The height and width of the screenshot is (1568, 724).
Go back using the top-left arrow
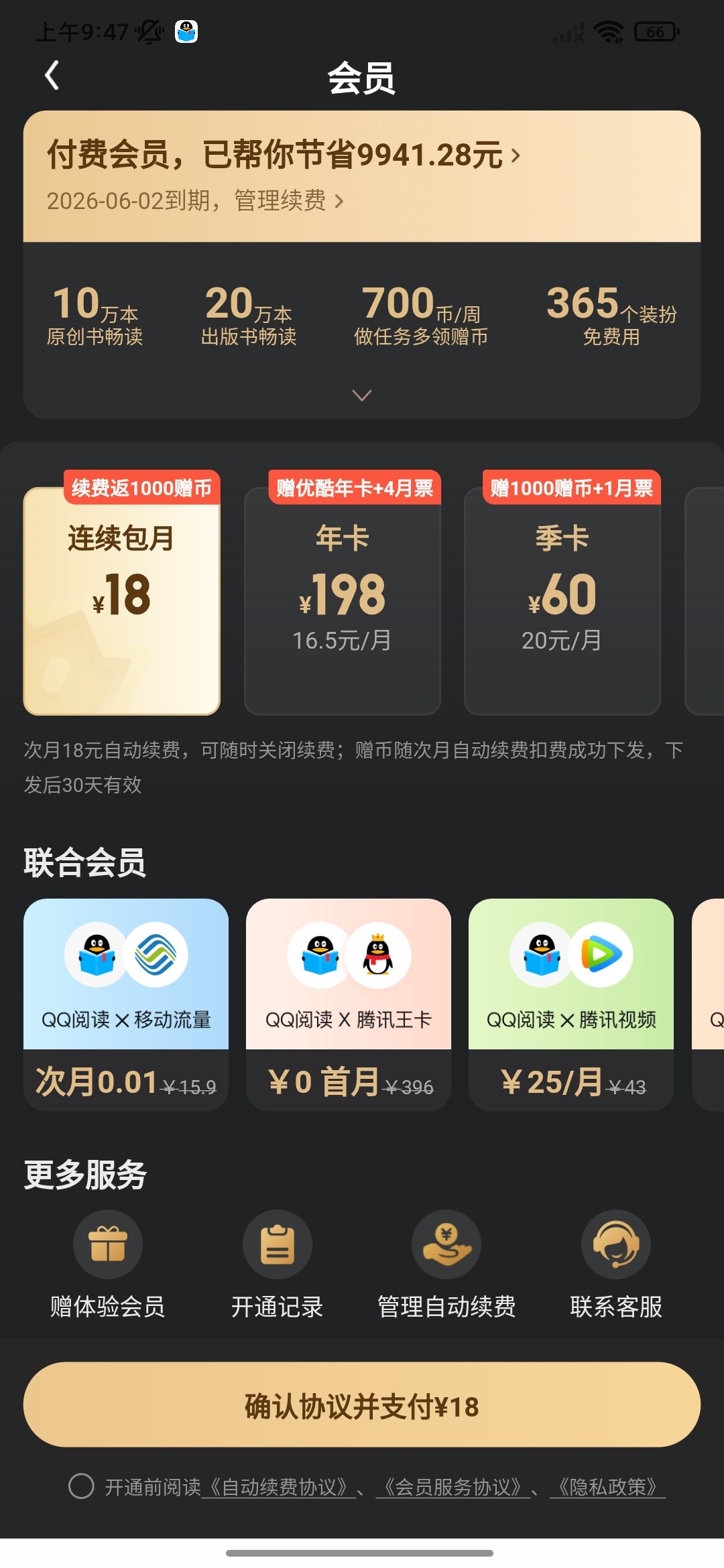[x=52, y=75]
